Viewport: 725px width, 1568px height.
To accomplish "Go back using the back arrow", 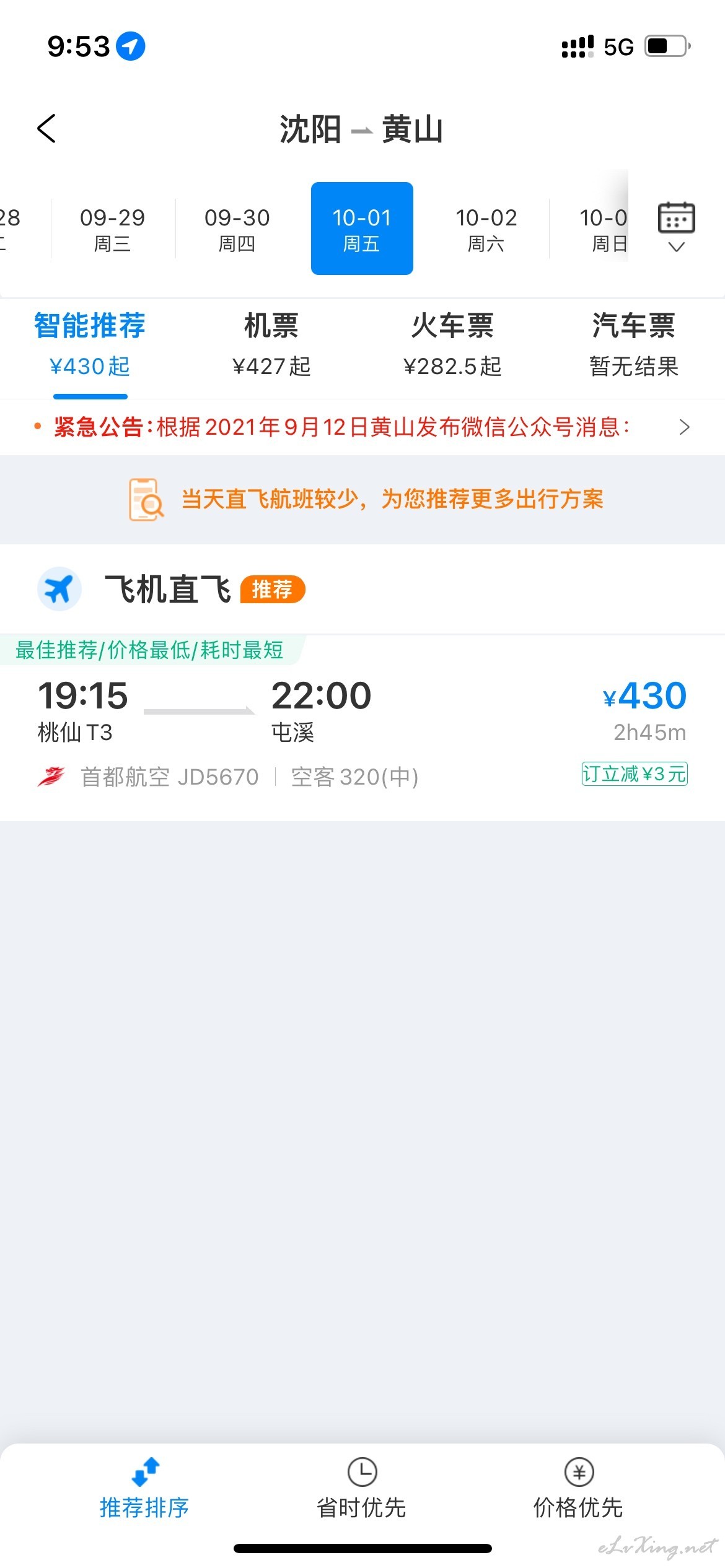I will pyautogui.click(x=46, y=129).
